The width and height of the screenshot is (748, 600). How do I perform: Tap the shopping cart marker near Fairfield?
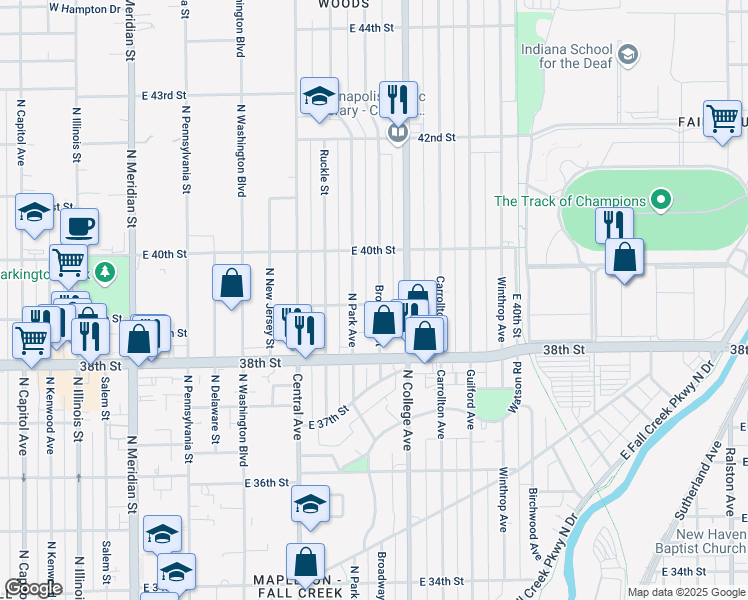pos(721,118)
